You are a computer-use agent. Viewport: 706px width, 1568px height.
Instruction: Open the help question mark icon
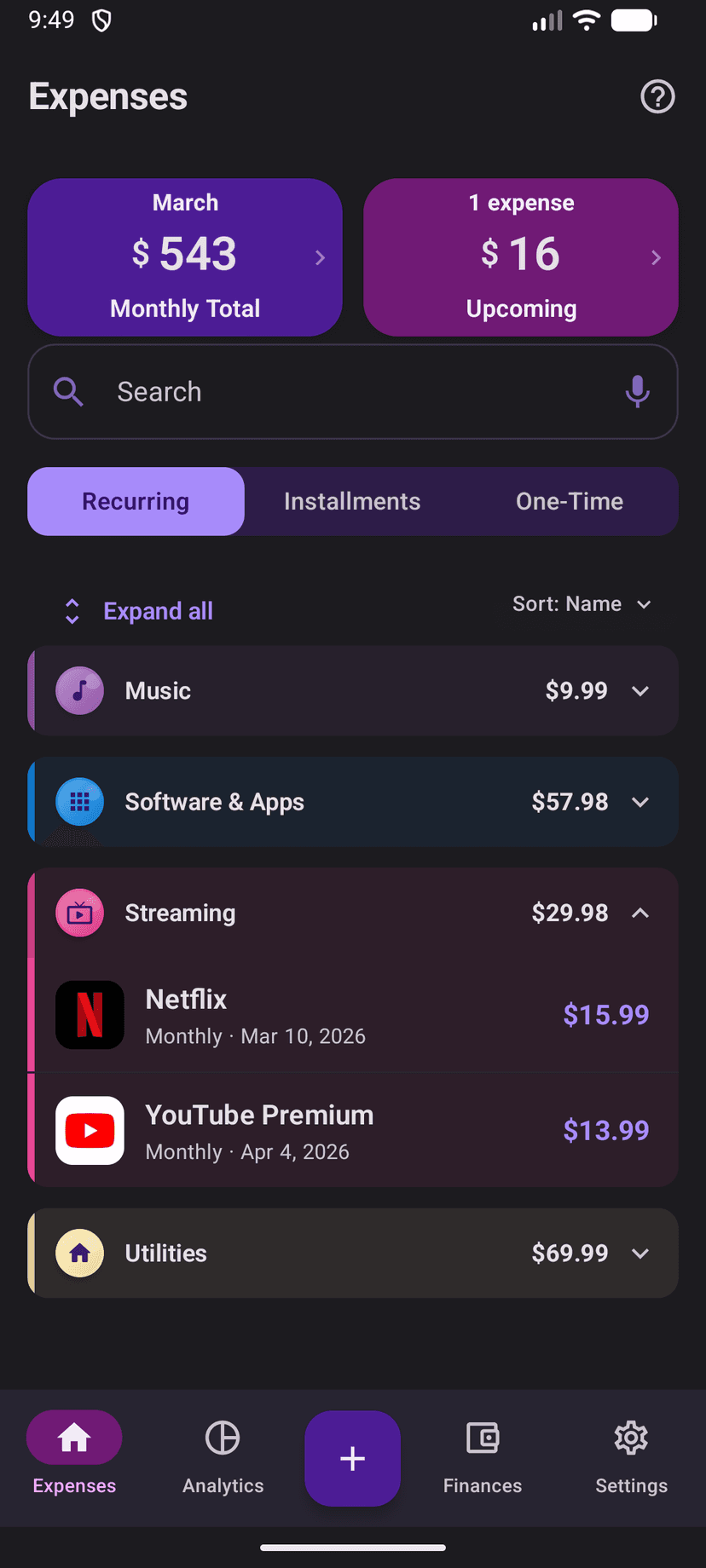(657, 97)
